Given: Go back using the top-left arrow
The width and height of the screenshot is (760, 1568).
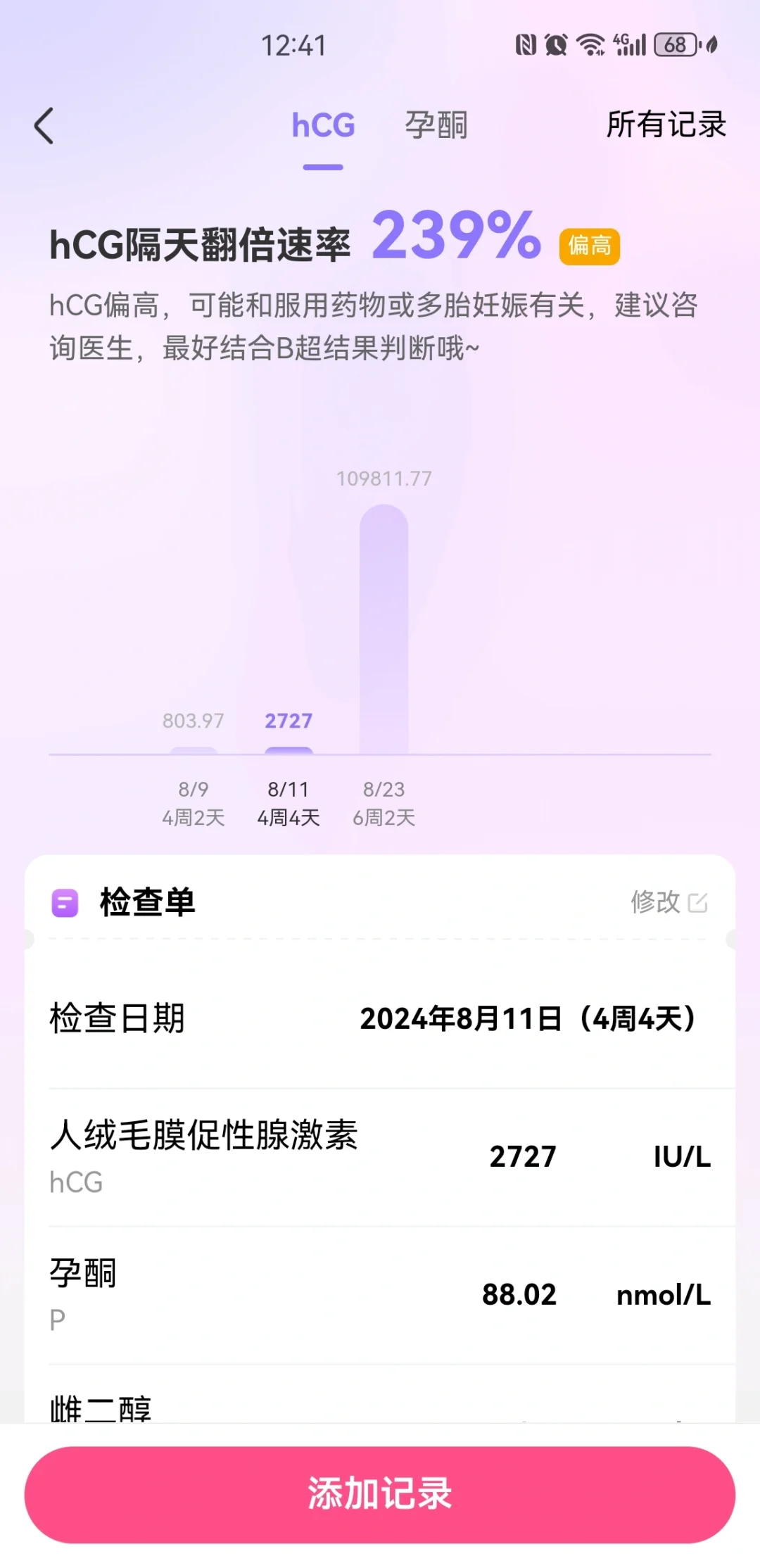Looking at the screenshot, I should click(x=44, y=127).
